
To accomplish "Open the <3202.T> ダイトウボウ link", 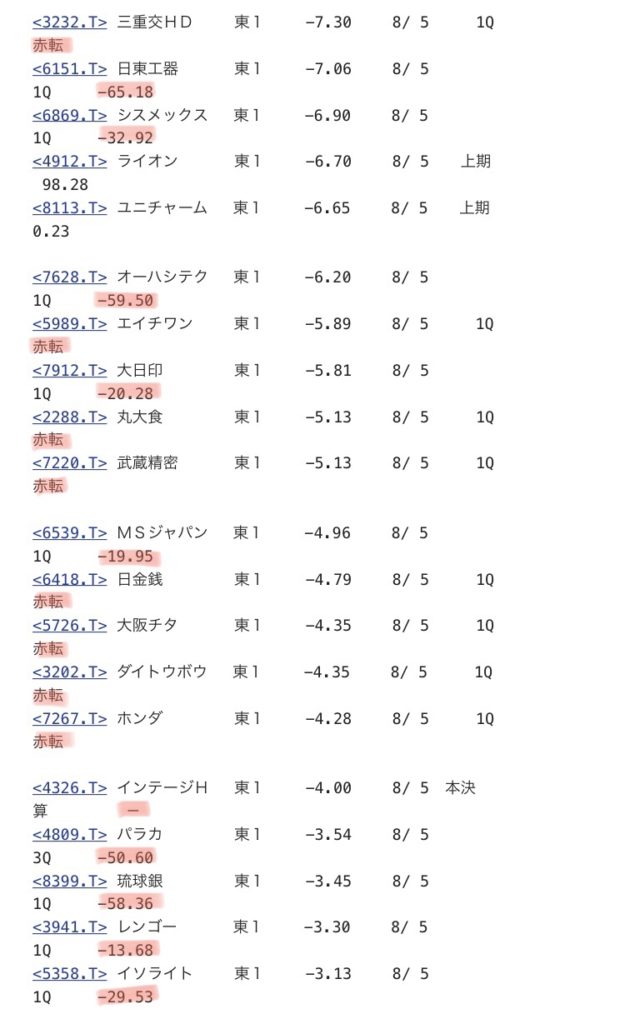I will pos(70,672).
